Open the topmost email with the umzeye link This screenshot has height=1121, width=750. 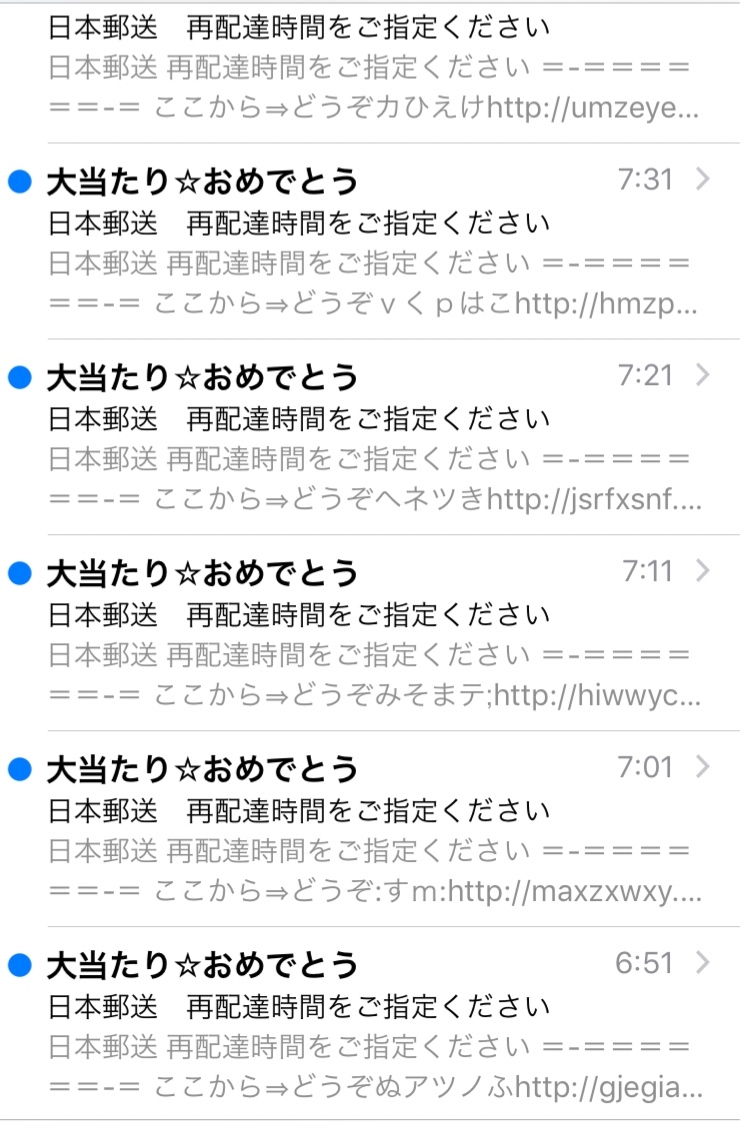[x=370, y=70]
